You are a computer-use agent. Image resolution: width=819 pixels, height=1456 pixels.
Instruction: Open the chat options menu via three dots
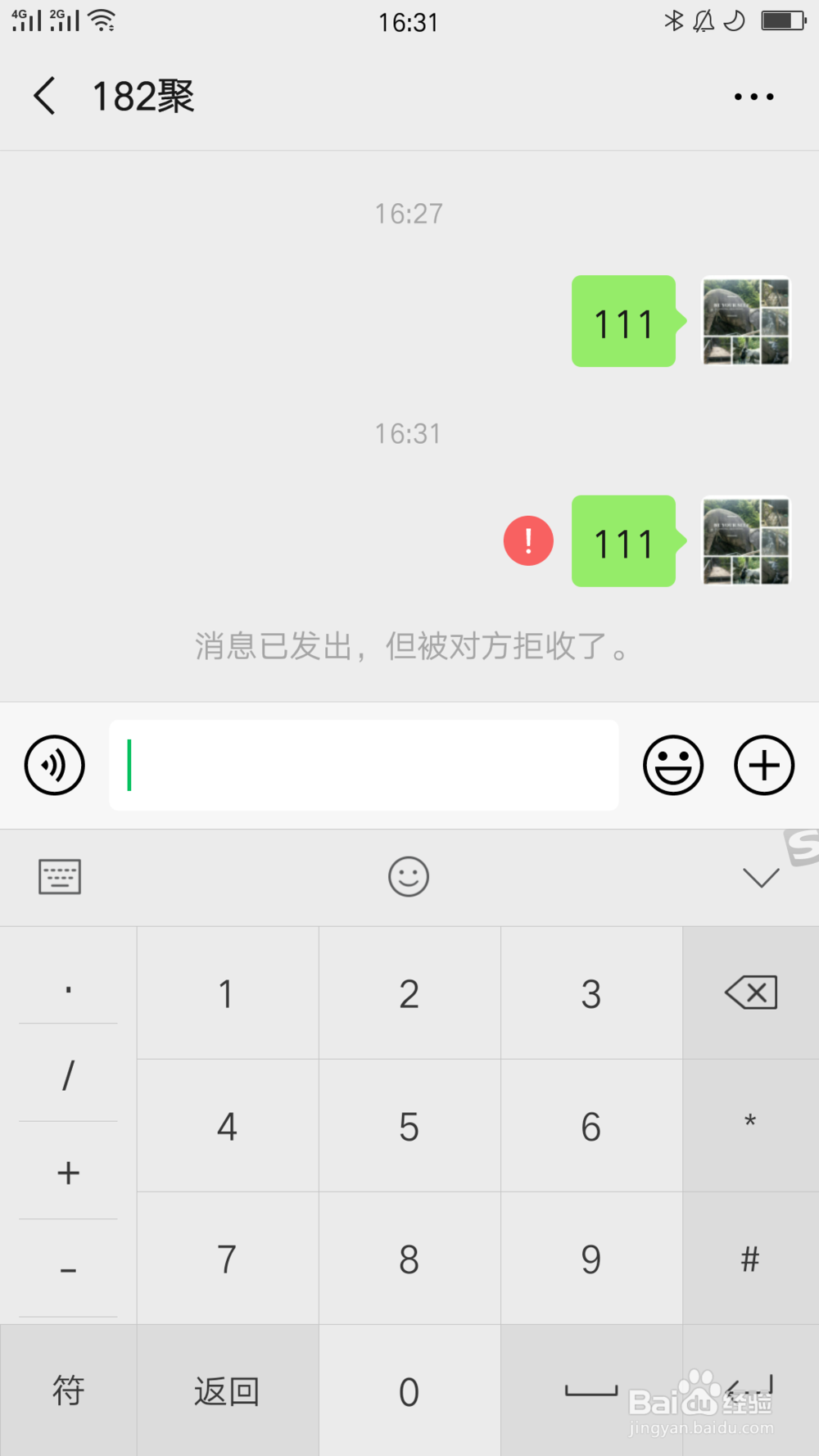[x=753, y=95]
